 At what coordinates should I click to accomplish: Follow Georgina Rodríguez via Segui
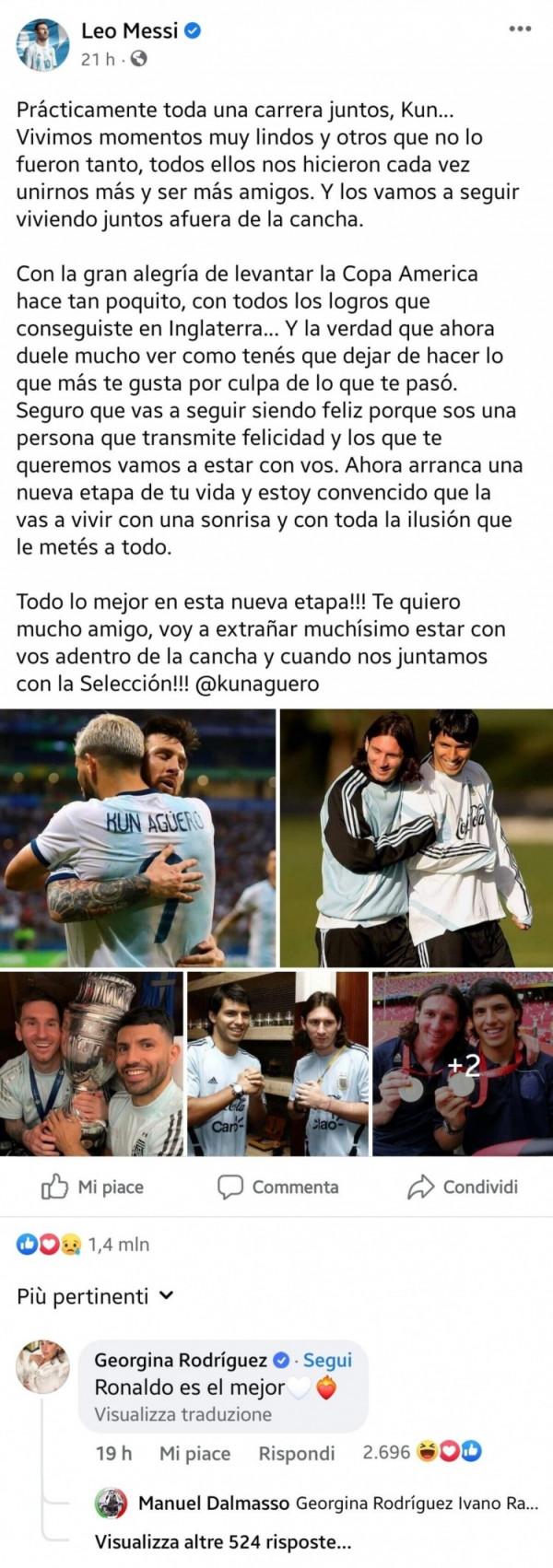click(x=327, y=1360)
